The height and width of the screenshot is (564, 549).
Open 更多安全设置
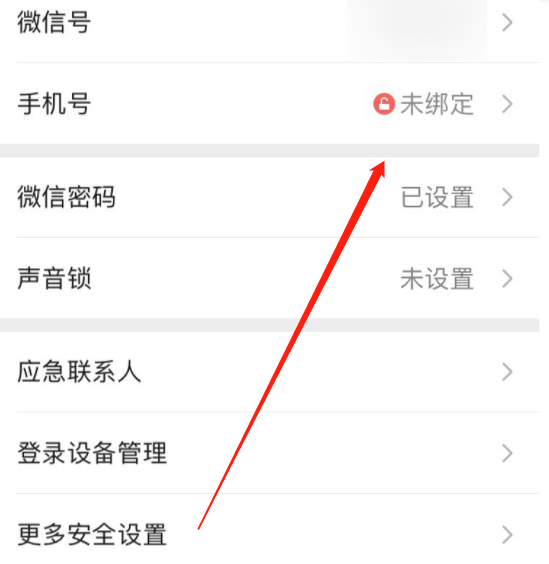[x=269, y=529]
